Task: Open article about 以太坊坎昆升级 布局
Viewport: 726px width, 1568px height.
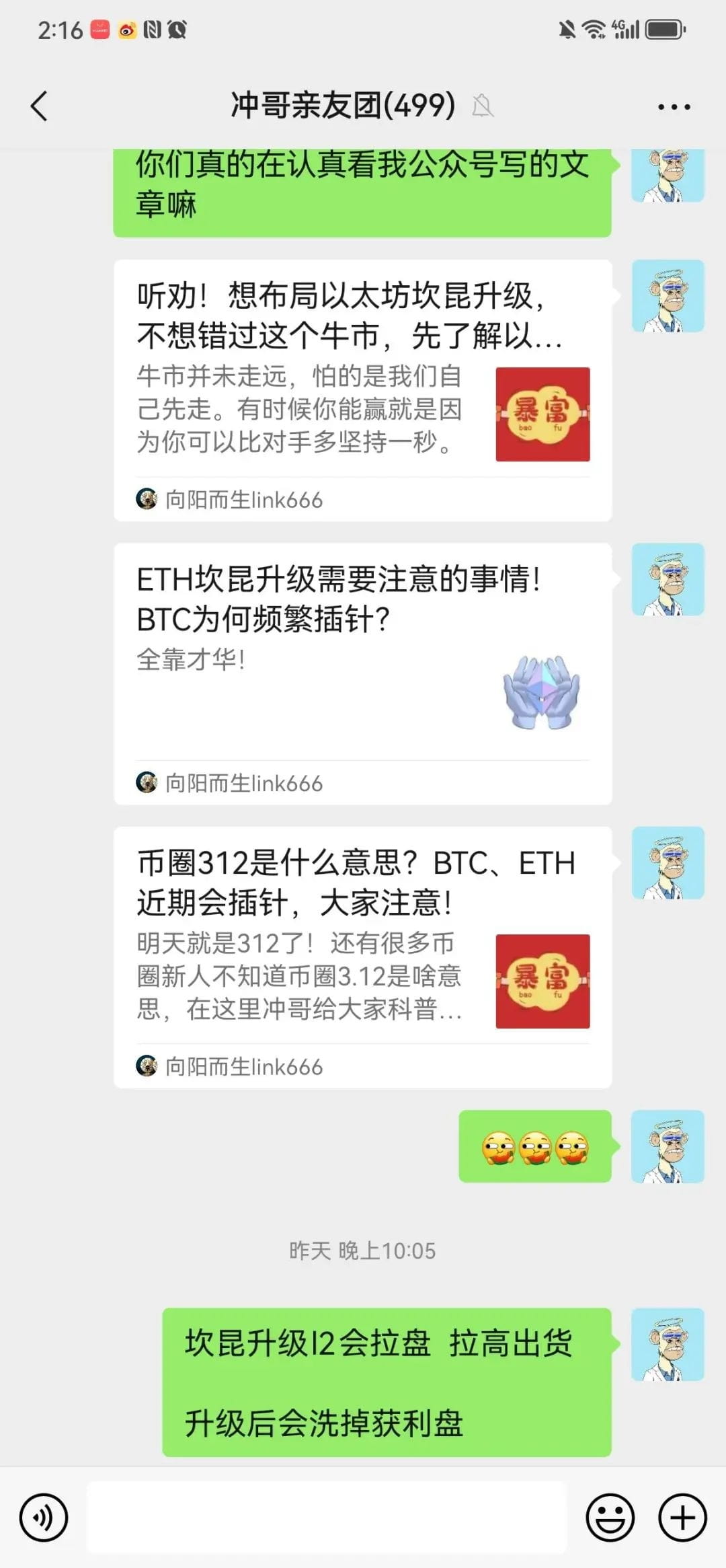Action: (362, 390)
